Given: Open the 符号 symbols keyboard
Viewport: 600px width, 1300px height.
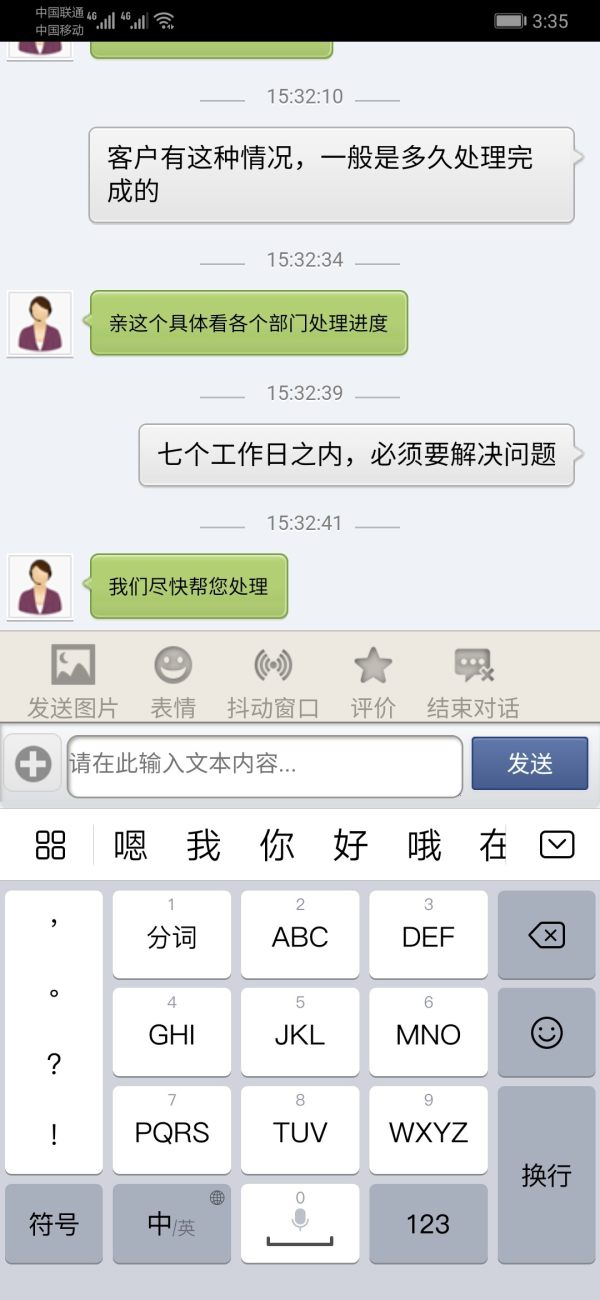Looking at the screenshot, I should coord(54,1224).
